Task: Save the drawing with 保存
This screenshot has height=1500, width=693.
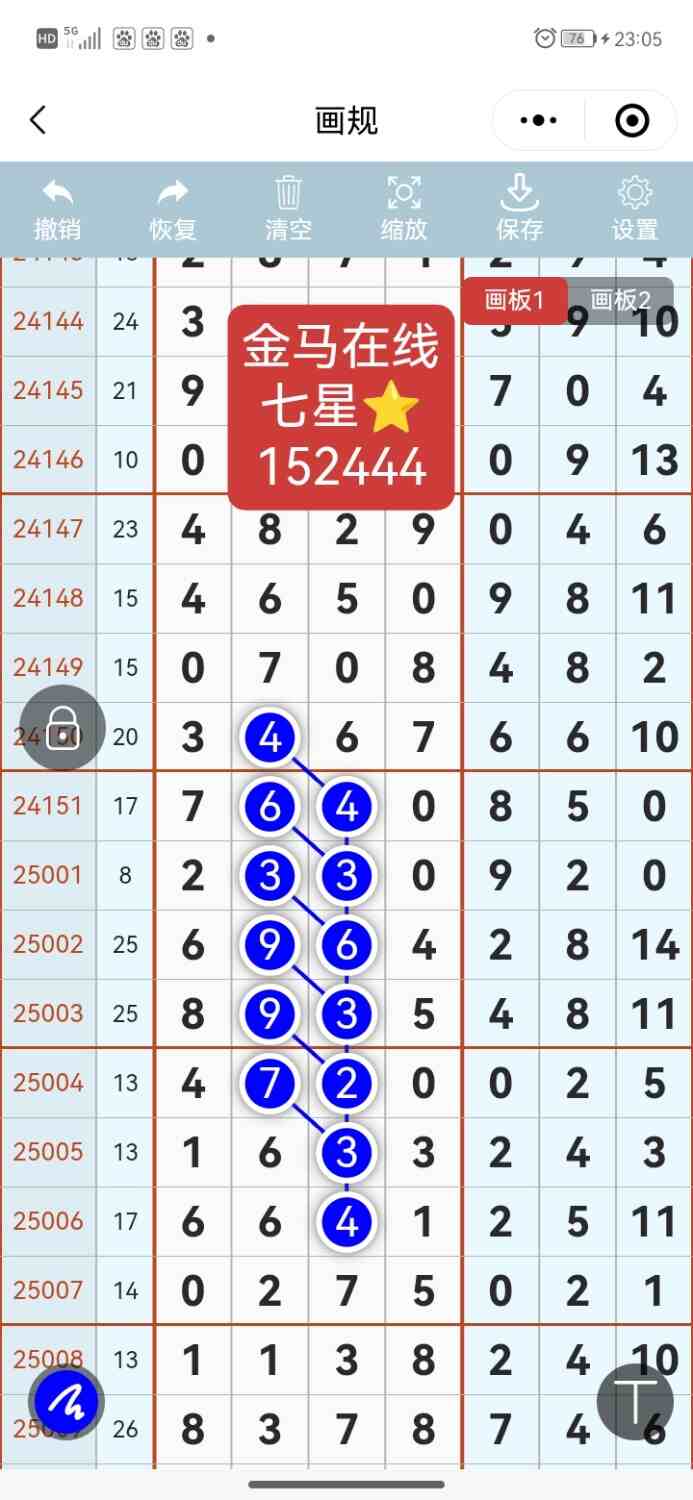Action: coord(519,208)
